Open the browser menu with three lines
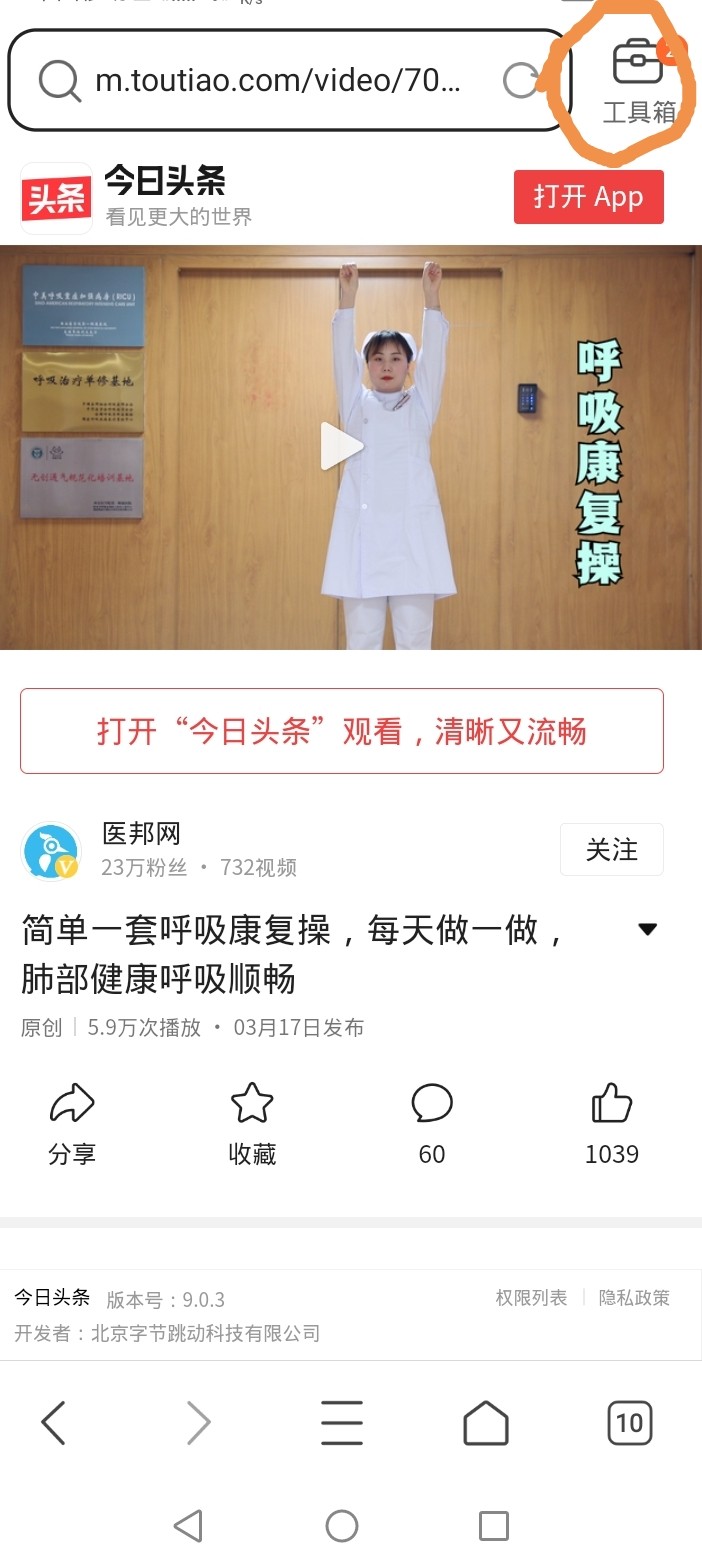 click(342, 1423)
